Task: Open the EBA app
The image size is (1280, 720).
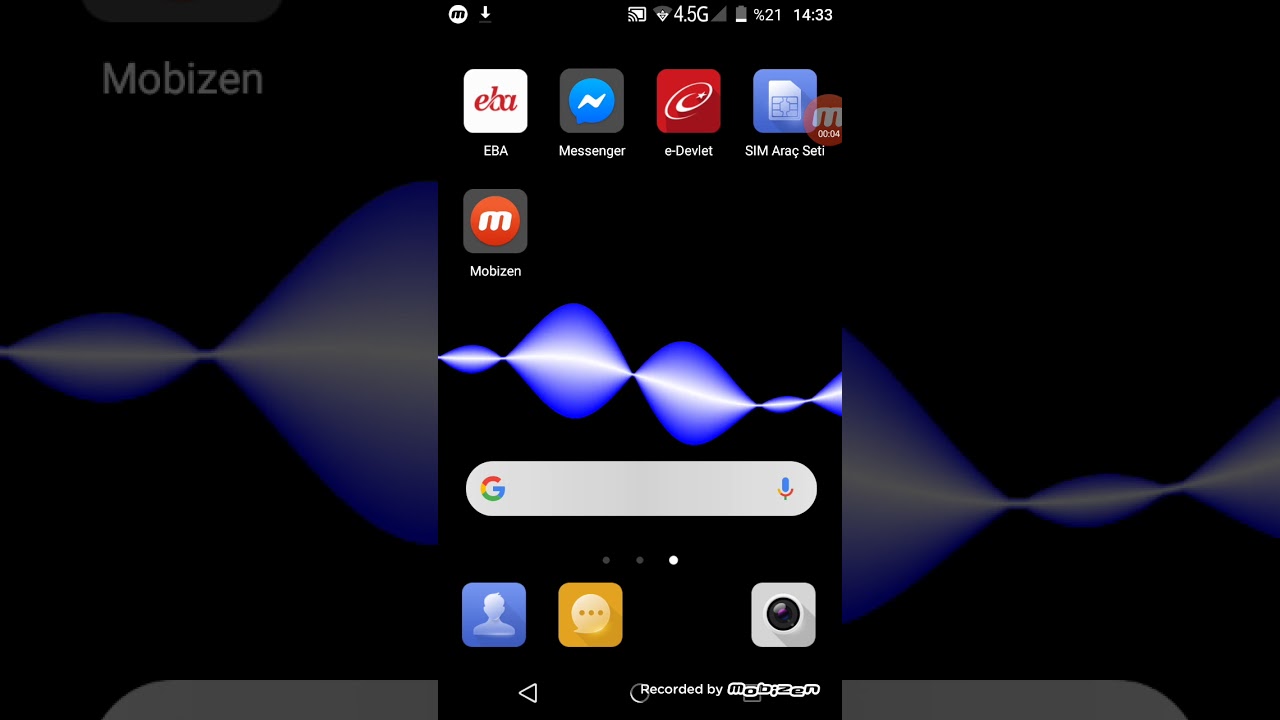Action: pyautogui.click(x=495, y=101)
